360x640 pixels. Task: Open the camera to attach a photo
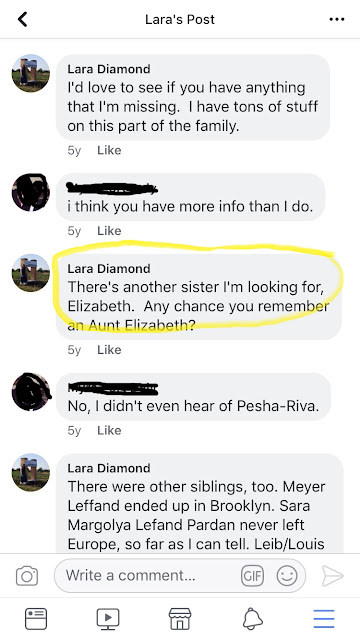tap(27, 576)
